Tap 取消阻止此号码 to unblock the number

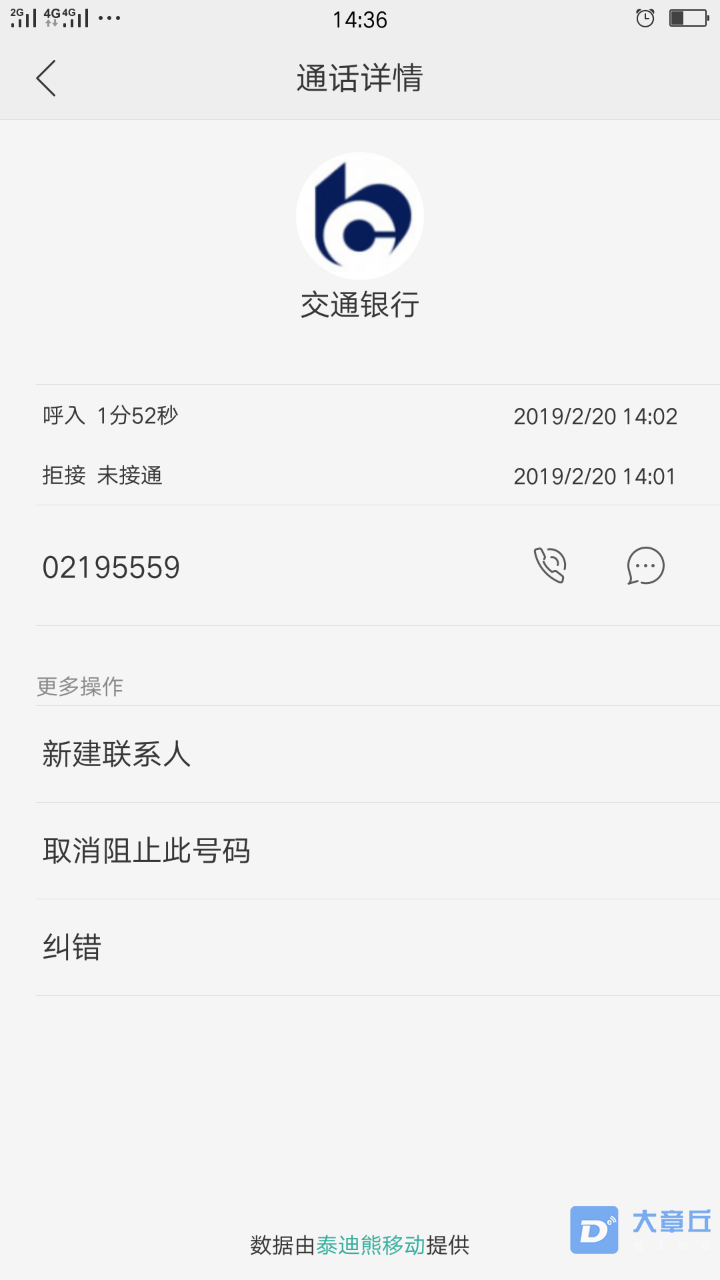(378, 851)
